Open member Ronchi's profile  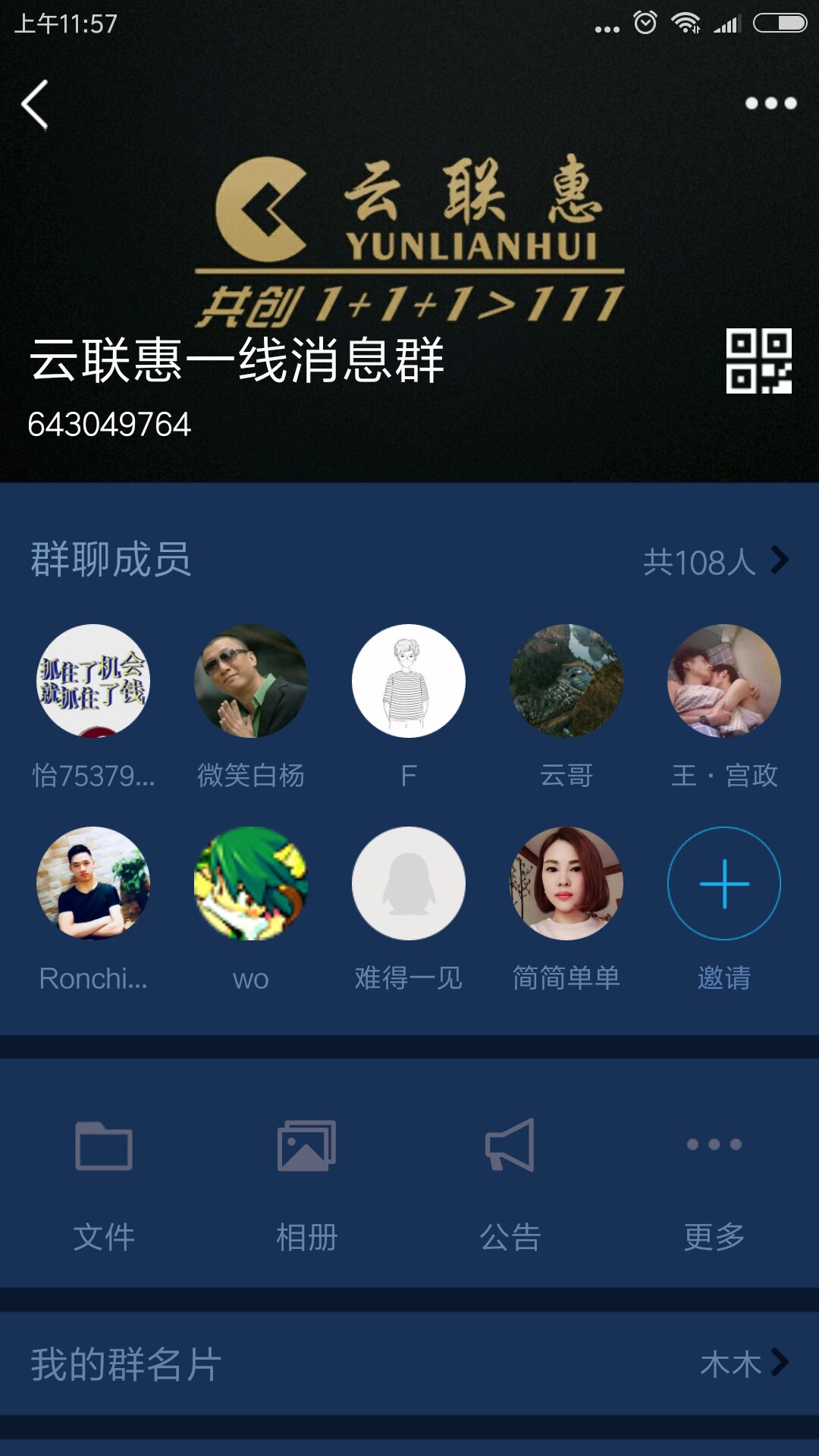pos(93,883)
